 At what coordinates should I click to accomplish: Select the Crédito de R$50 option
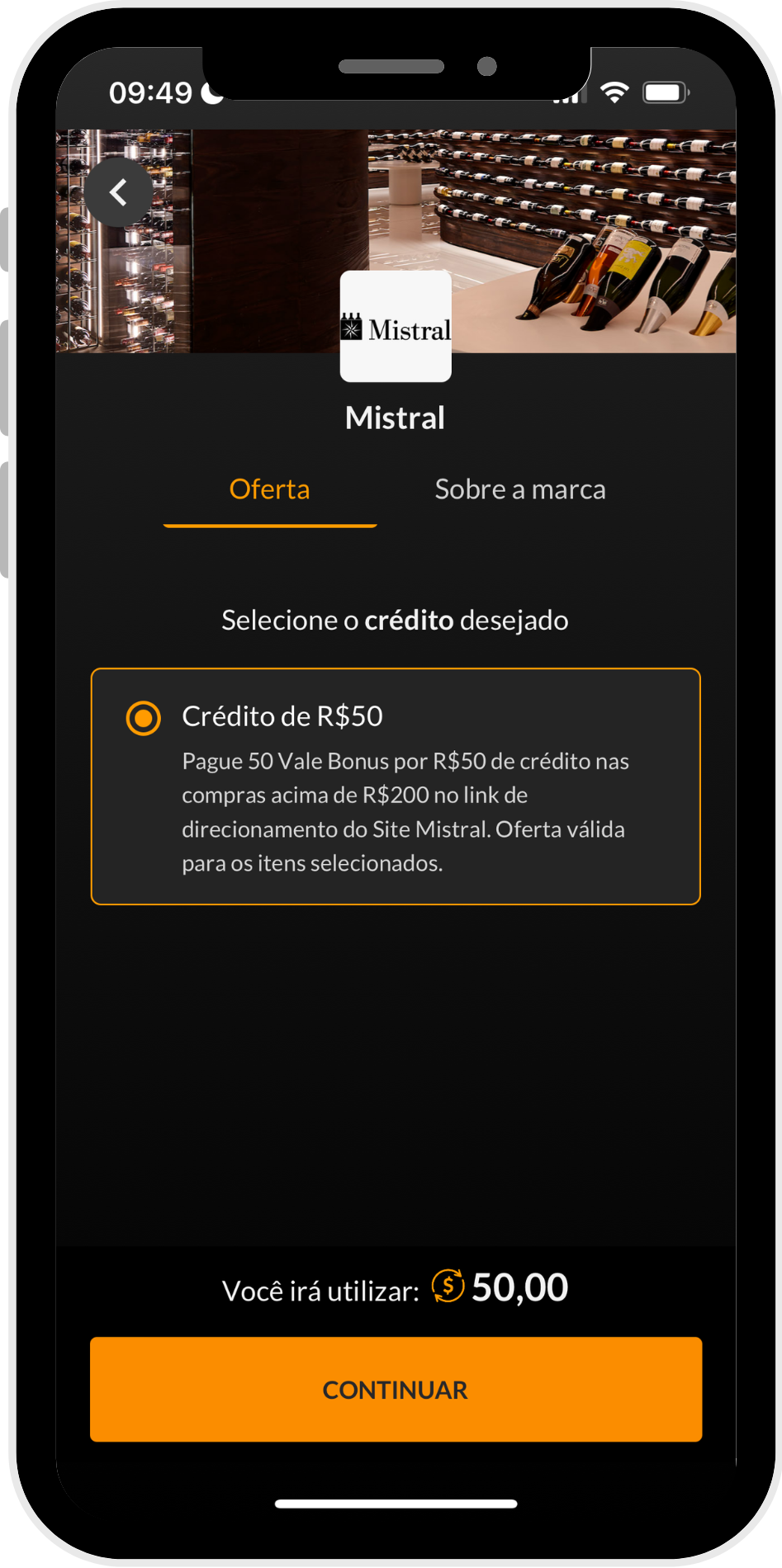(x=144, y=718)
